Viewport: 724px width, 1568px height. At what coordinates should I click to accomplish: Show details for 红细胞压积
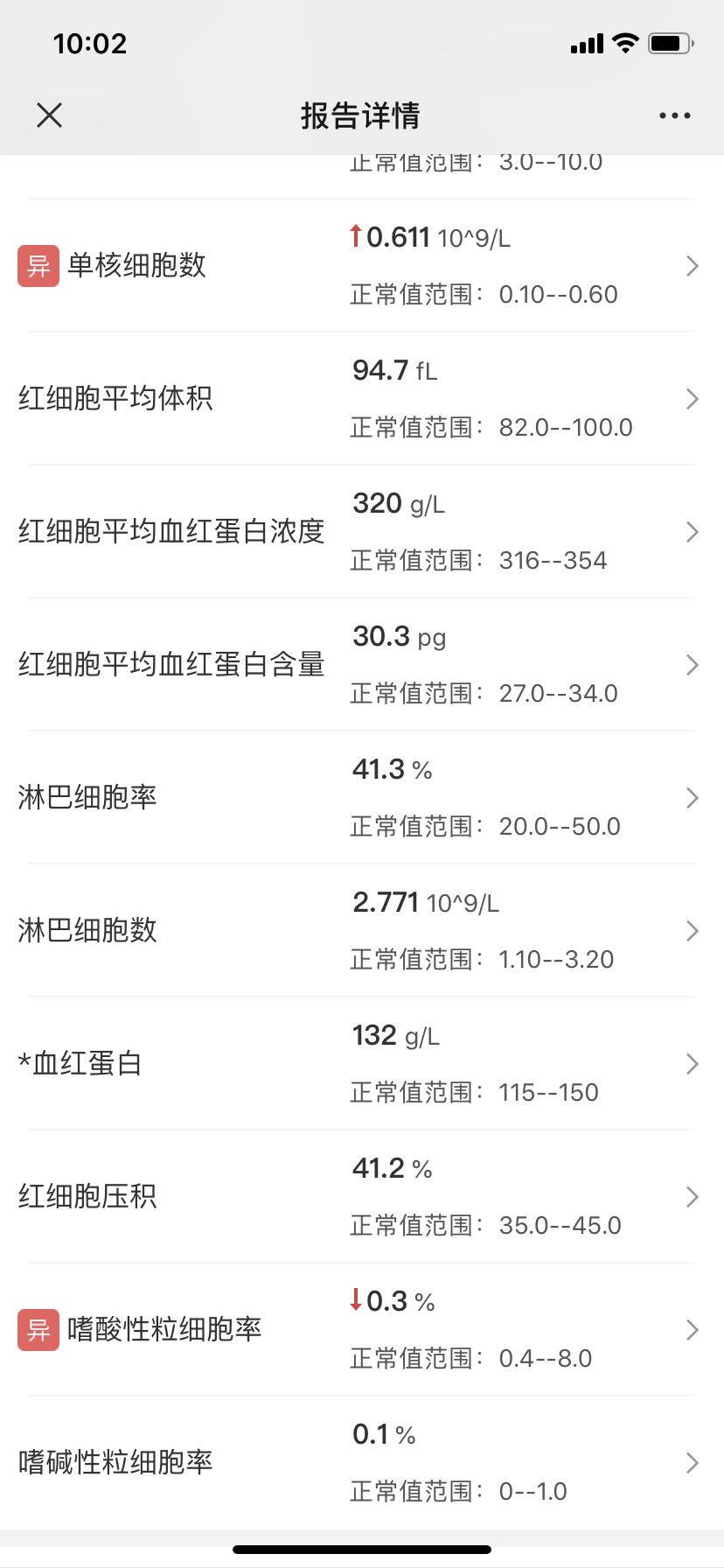pos(362,1197)
